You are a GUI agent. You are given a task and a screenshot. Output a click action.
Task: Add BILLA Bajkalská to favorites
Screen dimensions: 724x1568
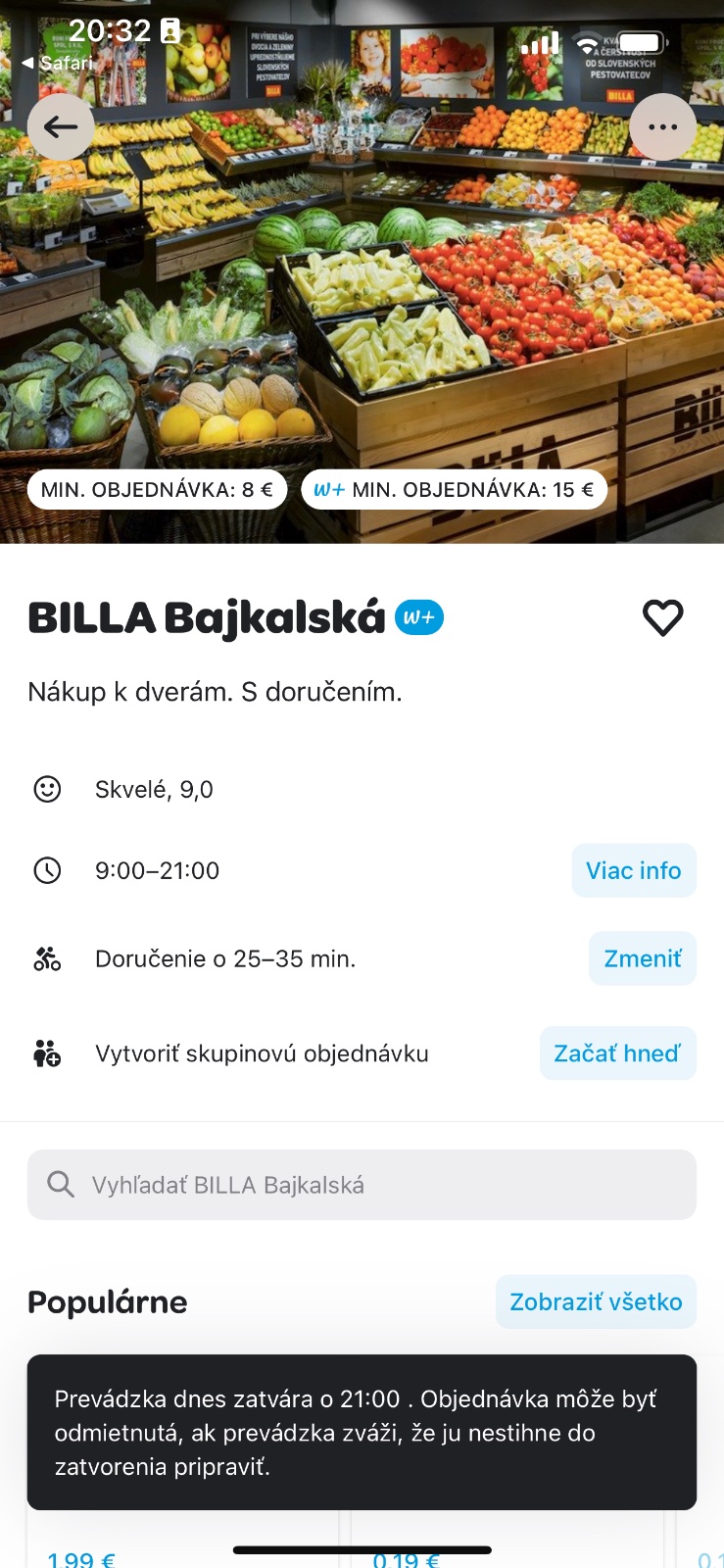(662, 617)
